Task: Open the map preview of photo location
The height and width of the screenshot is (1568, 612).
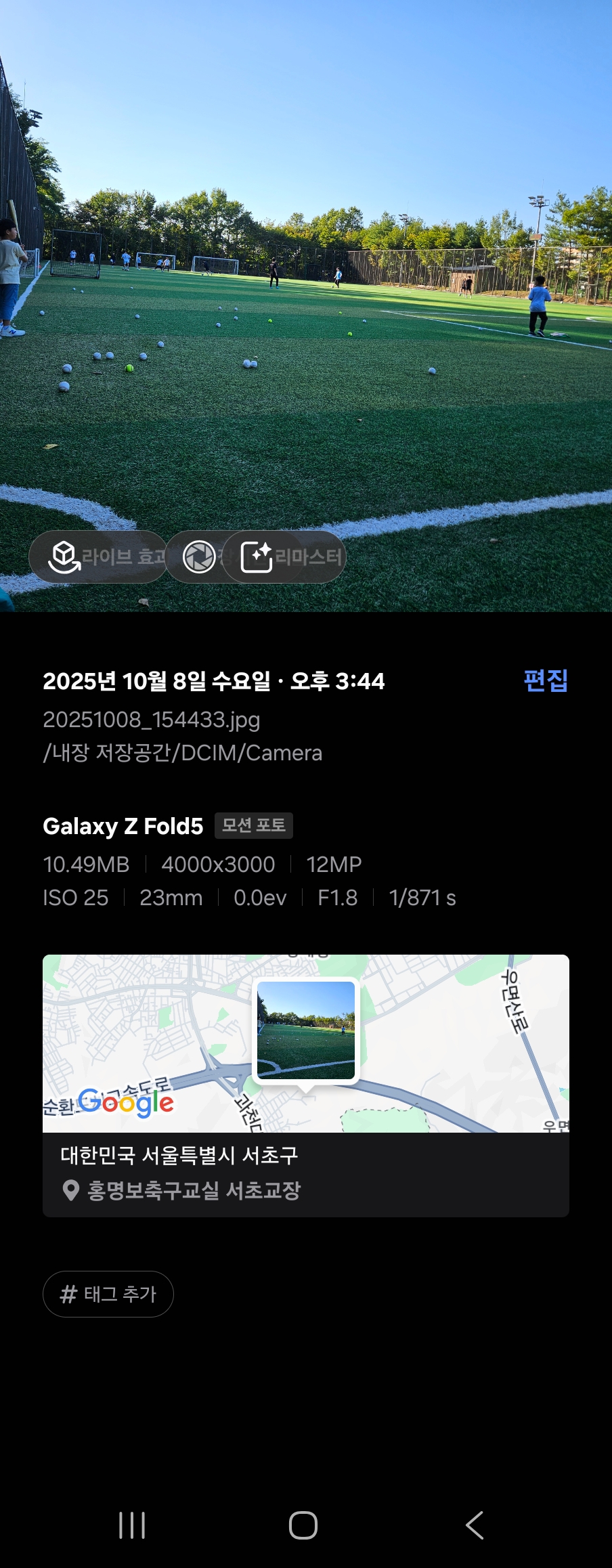Action: coord(306,1043)
